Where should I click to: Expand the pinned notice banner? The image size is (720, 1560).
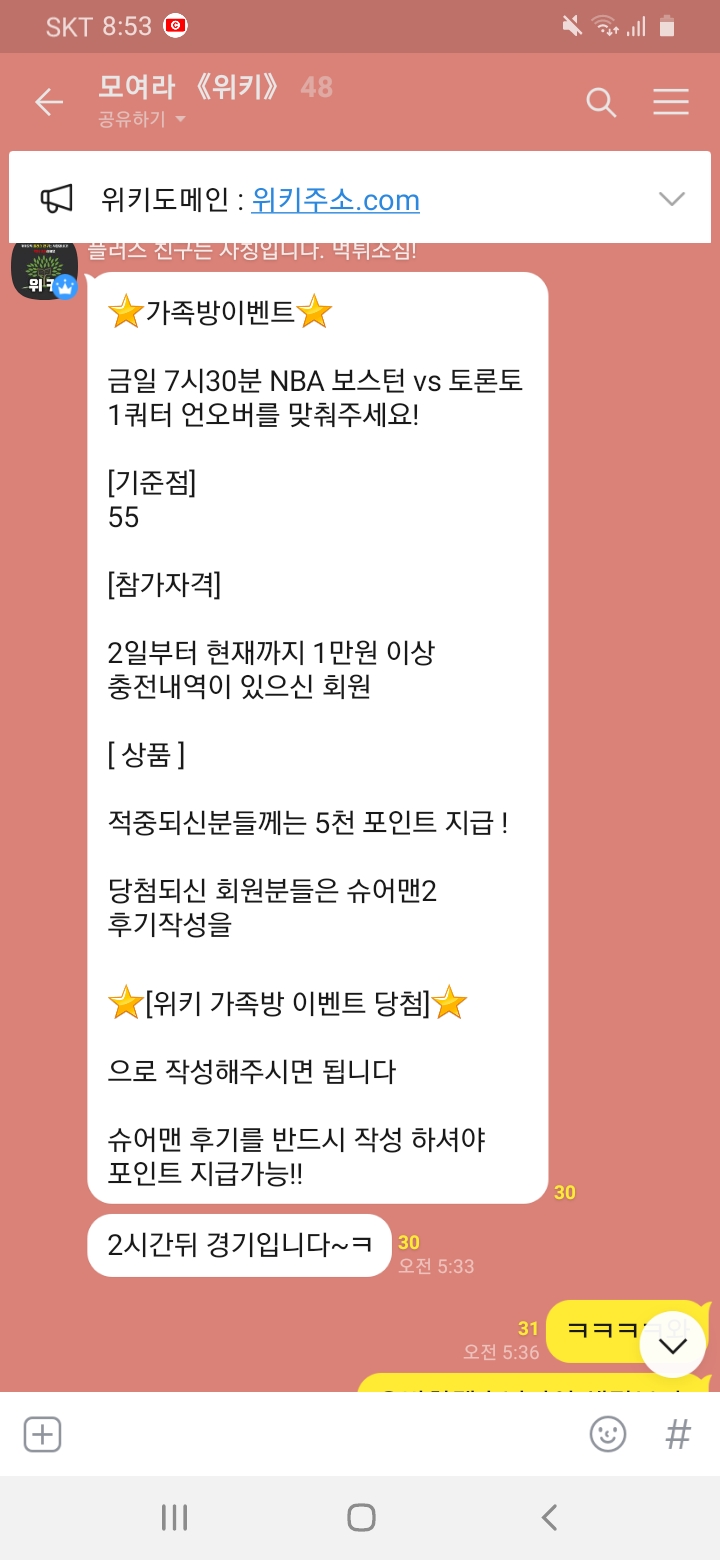click(671, 199)
